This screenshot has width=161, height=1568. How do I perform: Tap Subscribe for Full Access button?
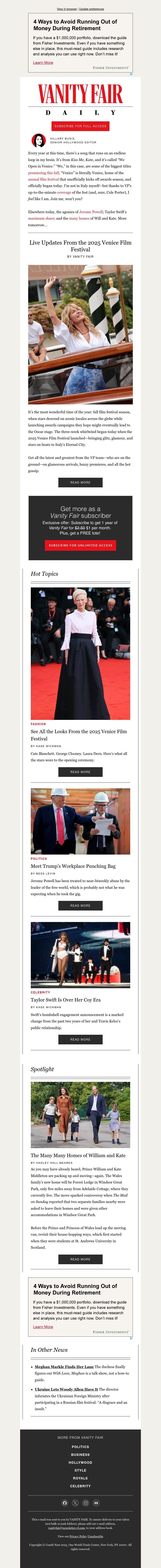(x=80, y=126)
